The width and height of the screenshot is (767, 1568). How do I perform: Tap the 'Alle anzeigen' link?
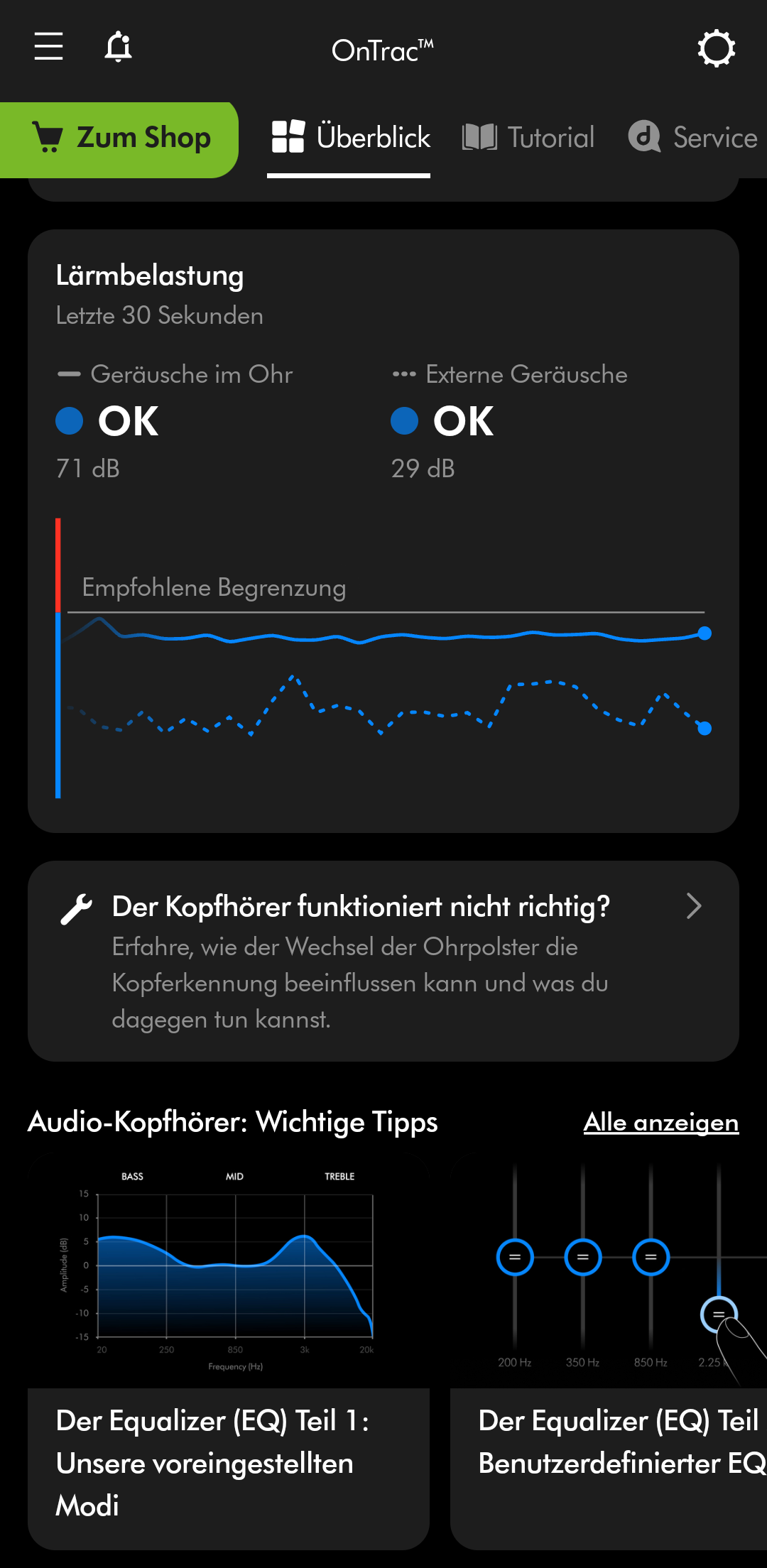click(x=660, y=1123)
